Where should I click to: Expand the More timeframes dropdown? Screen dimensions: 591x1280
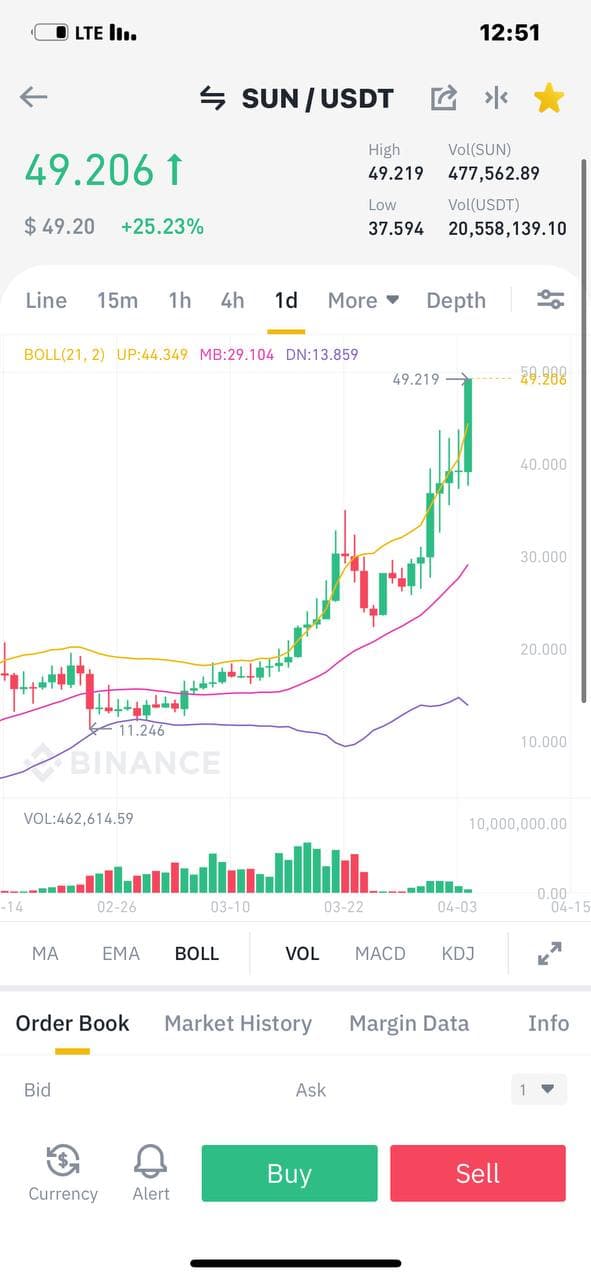click(363, 300)
